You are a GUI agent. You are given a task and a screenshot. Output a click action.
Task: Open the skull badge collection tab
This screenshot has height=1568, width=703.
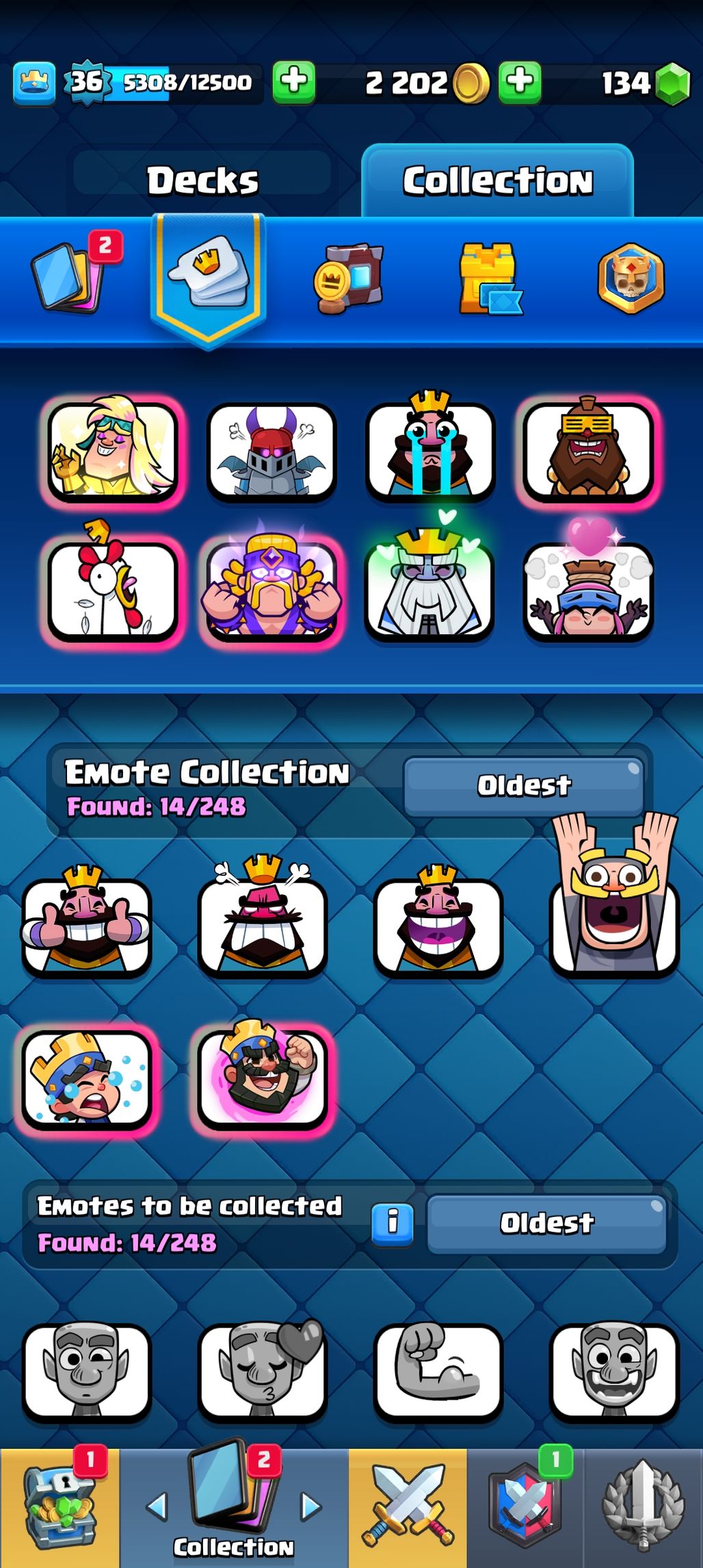[631, 278]
